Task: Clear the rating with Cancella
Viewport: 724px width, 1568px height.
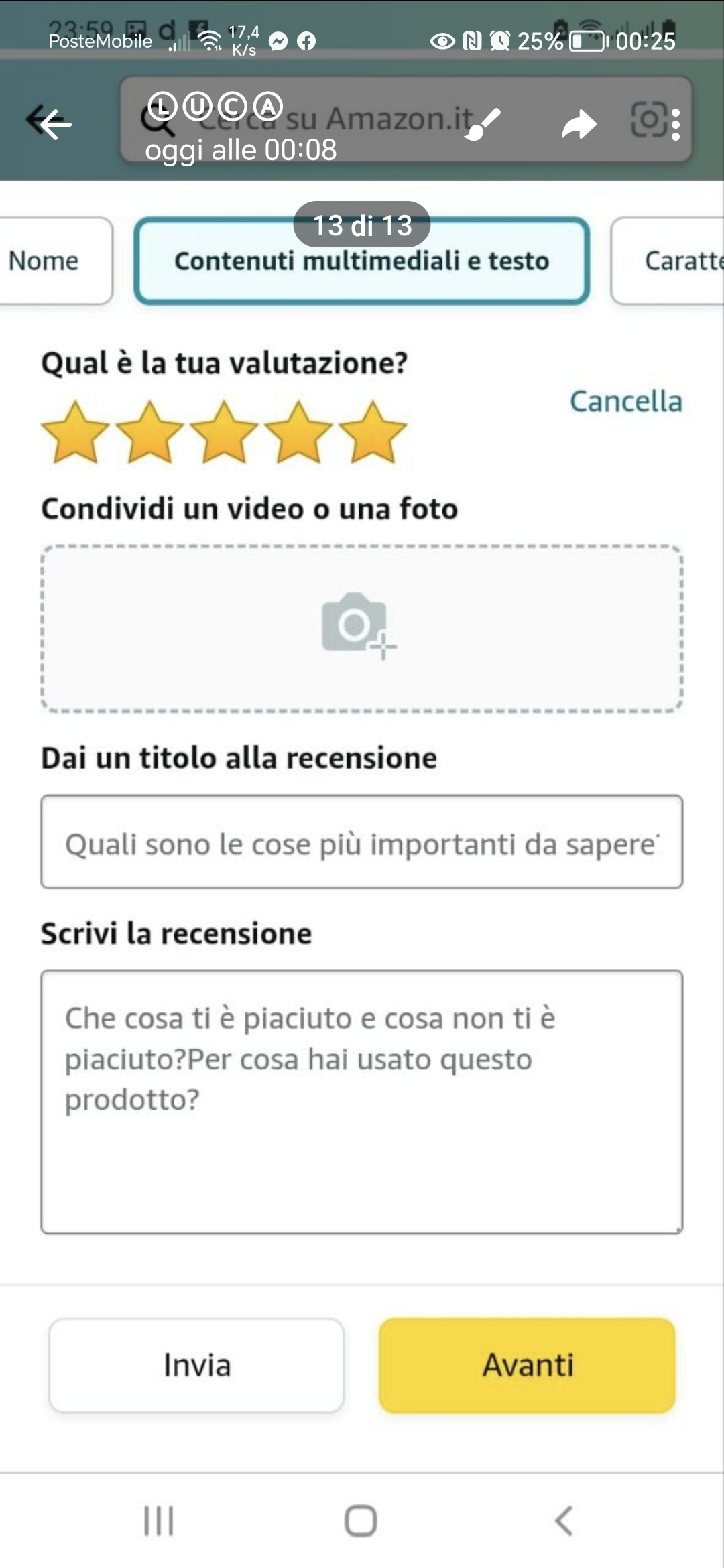Action: pyautogui.click(x=625, y=401)
